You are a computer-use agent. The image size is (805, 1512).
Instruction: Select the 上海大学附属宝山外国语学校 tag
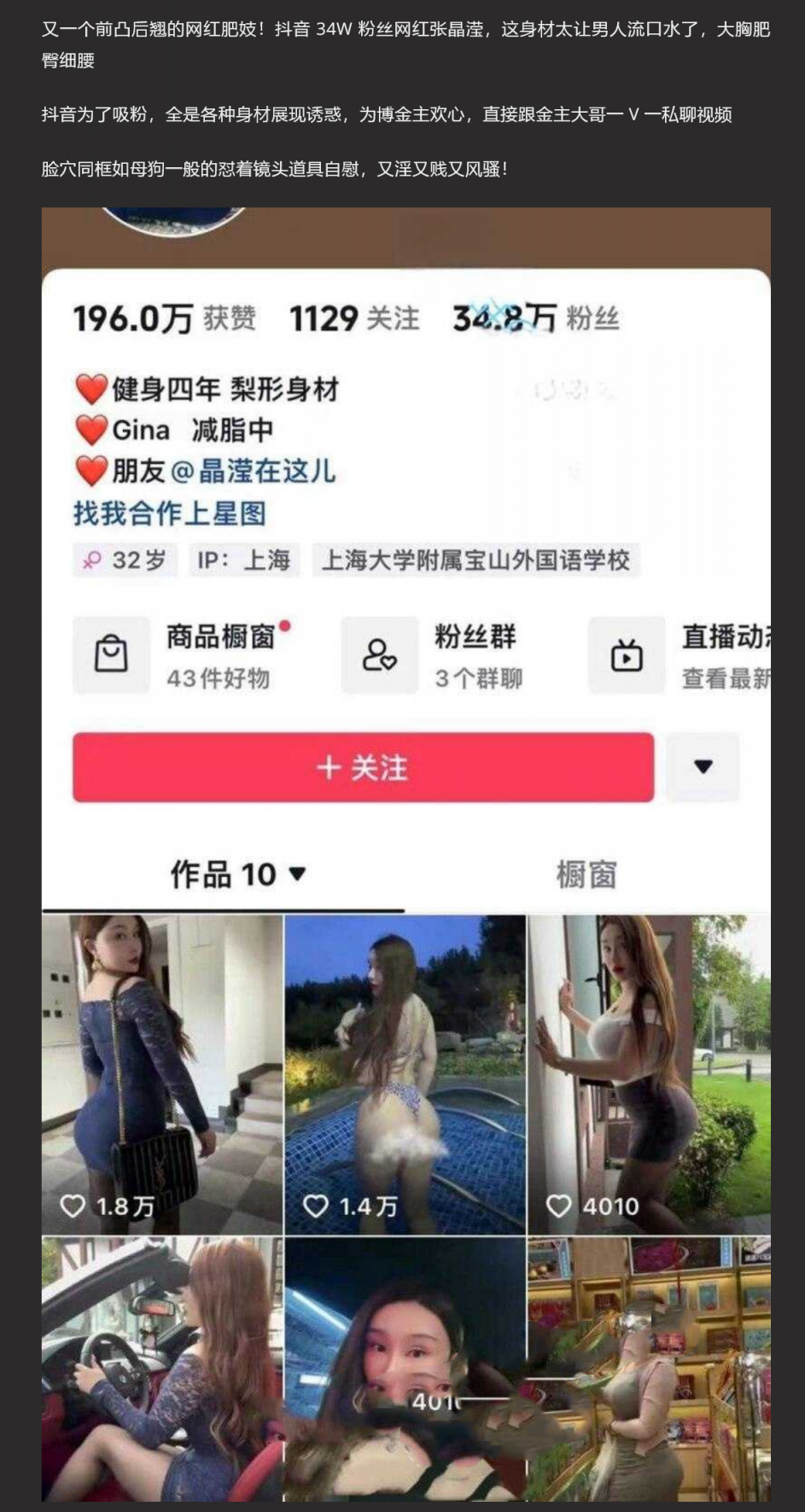[x=478, y=560]
